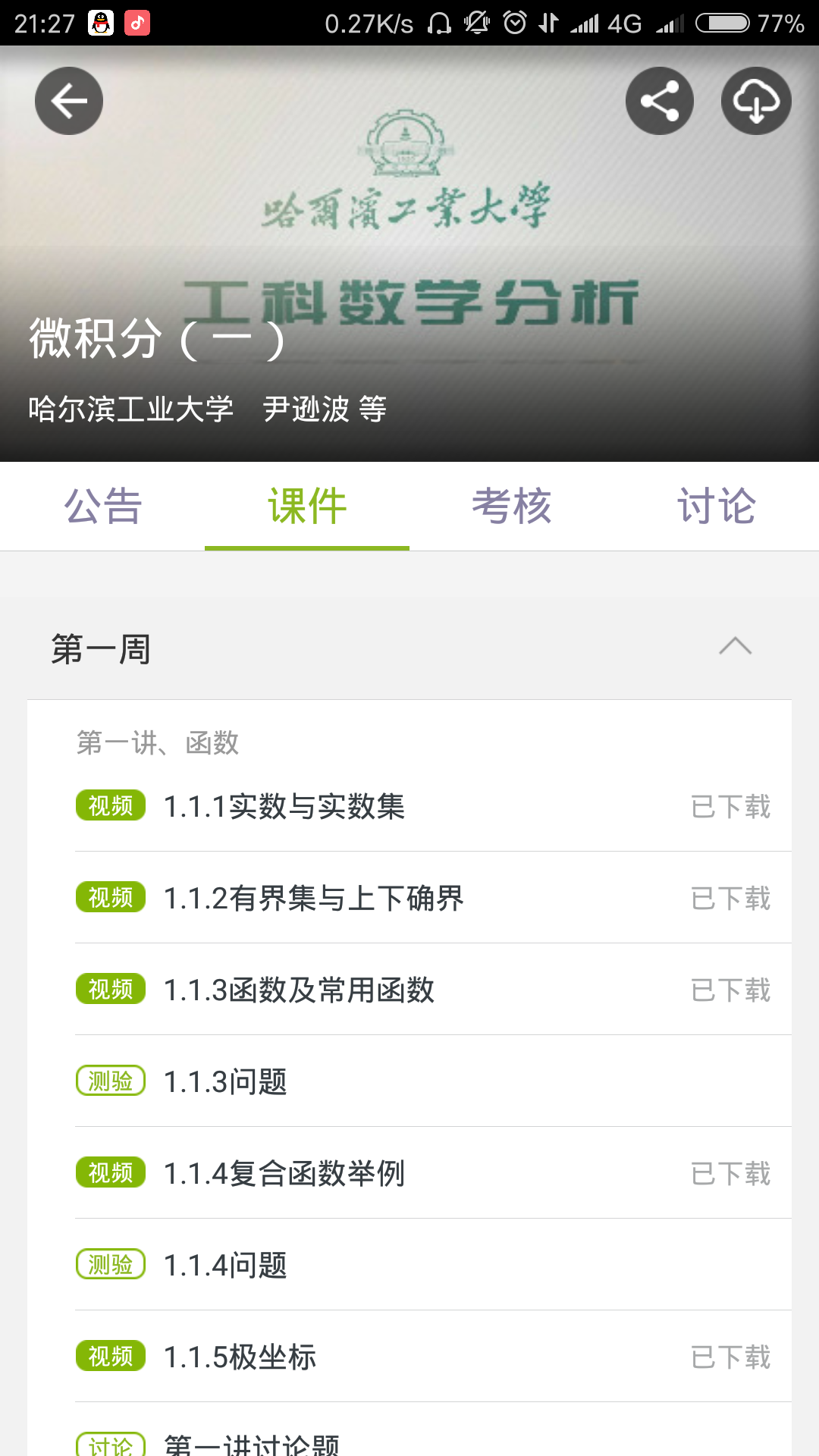Collapse the 第一周 section
The width and height of the screenshot is (819, 1456).
(736, 646)
